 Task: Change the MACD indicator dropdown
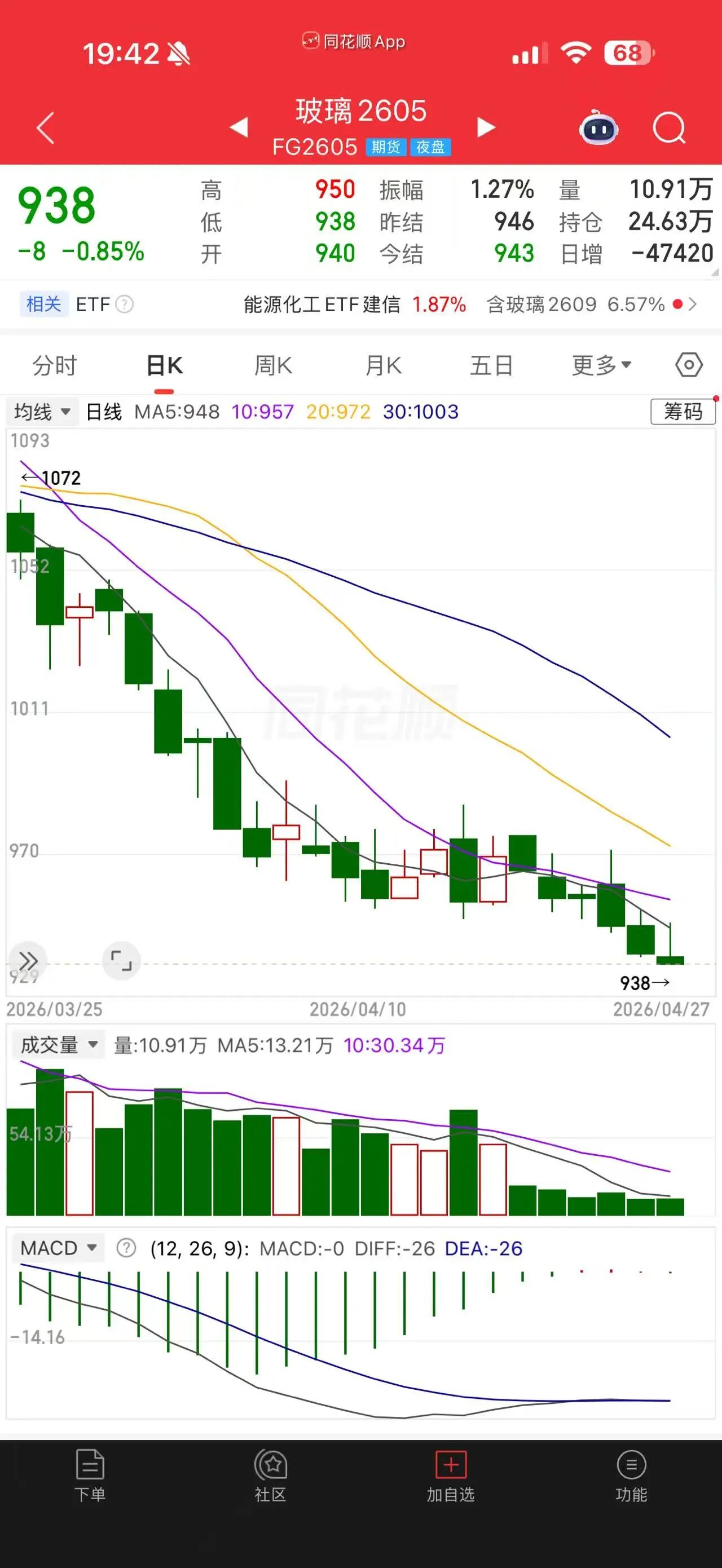point(59,1248)
